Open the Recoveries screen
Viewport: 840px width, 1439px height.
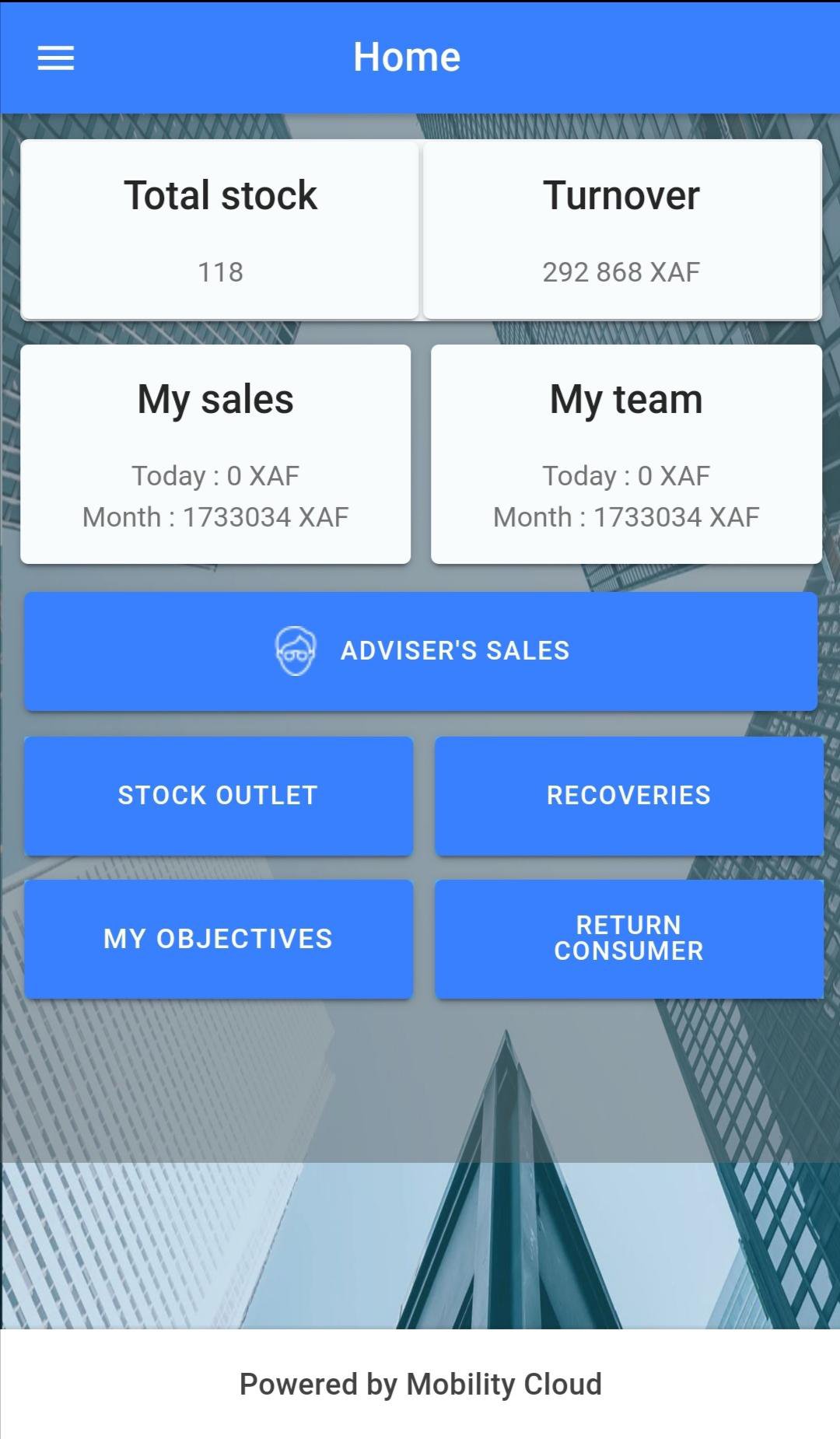[x=628, y=795]
